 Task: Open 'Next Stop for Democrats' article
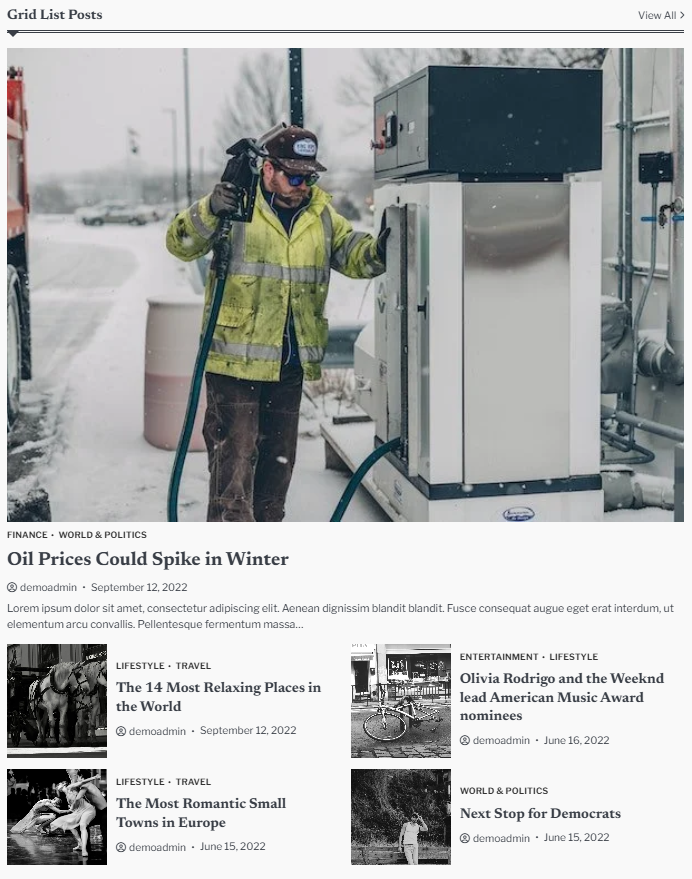click(540, 813)
